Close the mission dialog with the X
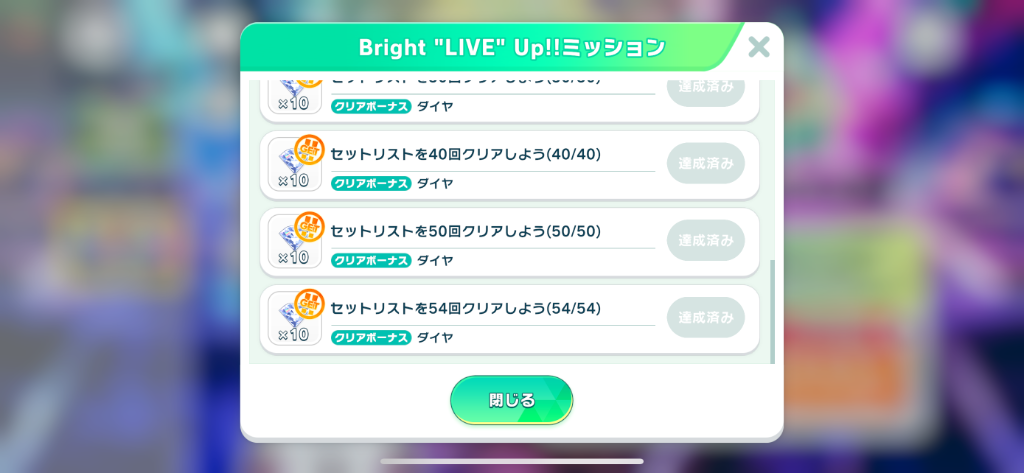 [759, 46]
